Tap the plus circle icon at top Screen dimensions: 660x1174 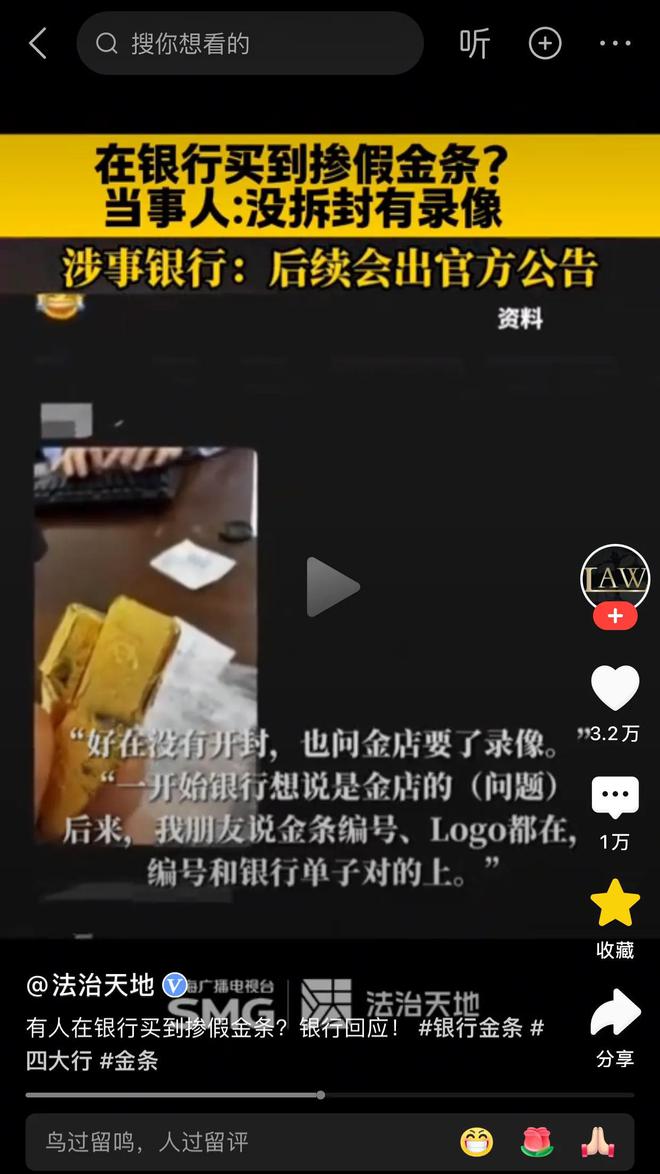(545, 43)
